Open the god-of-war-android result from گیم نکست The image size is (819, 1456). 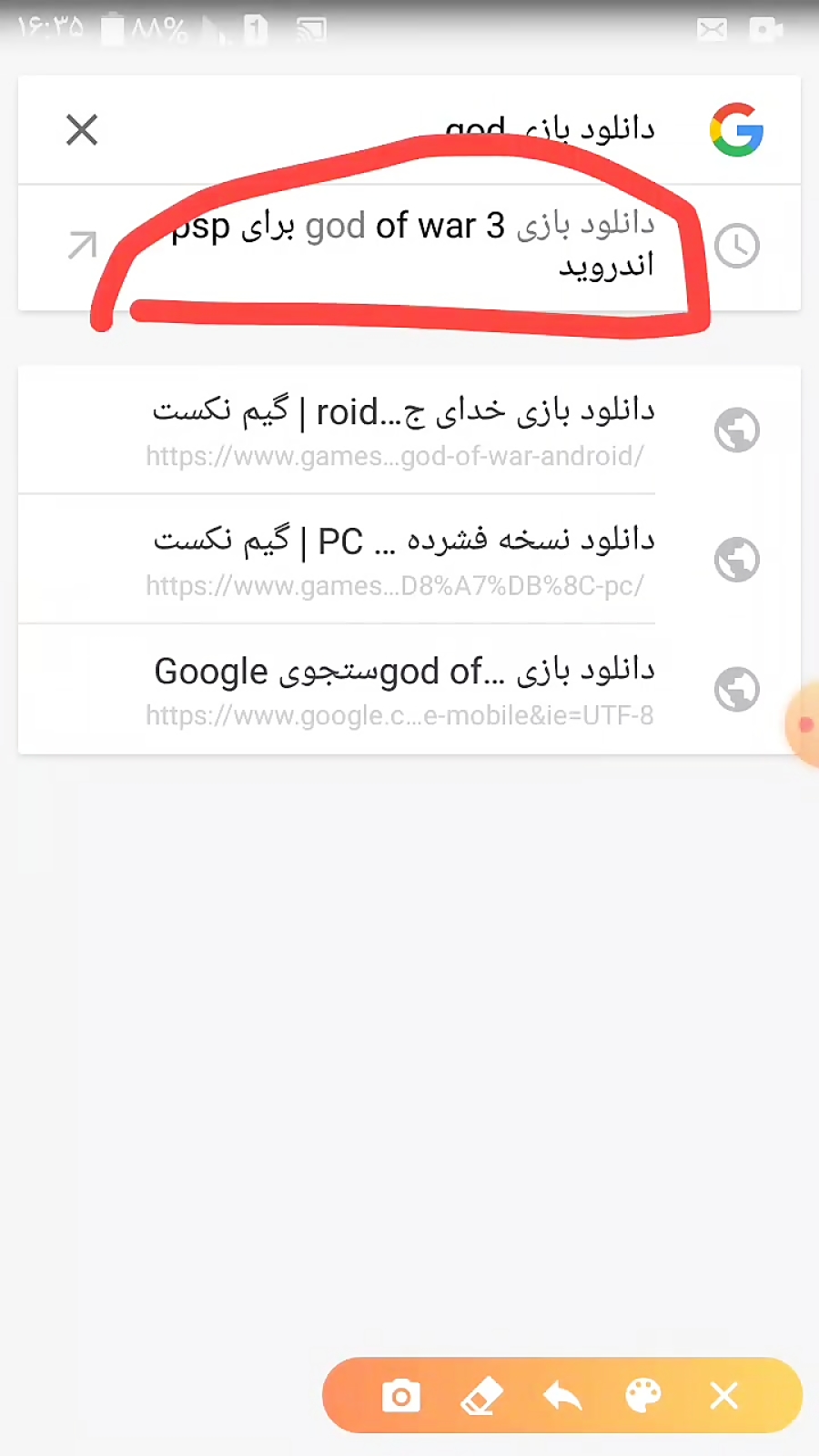409,430
